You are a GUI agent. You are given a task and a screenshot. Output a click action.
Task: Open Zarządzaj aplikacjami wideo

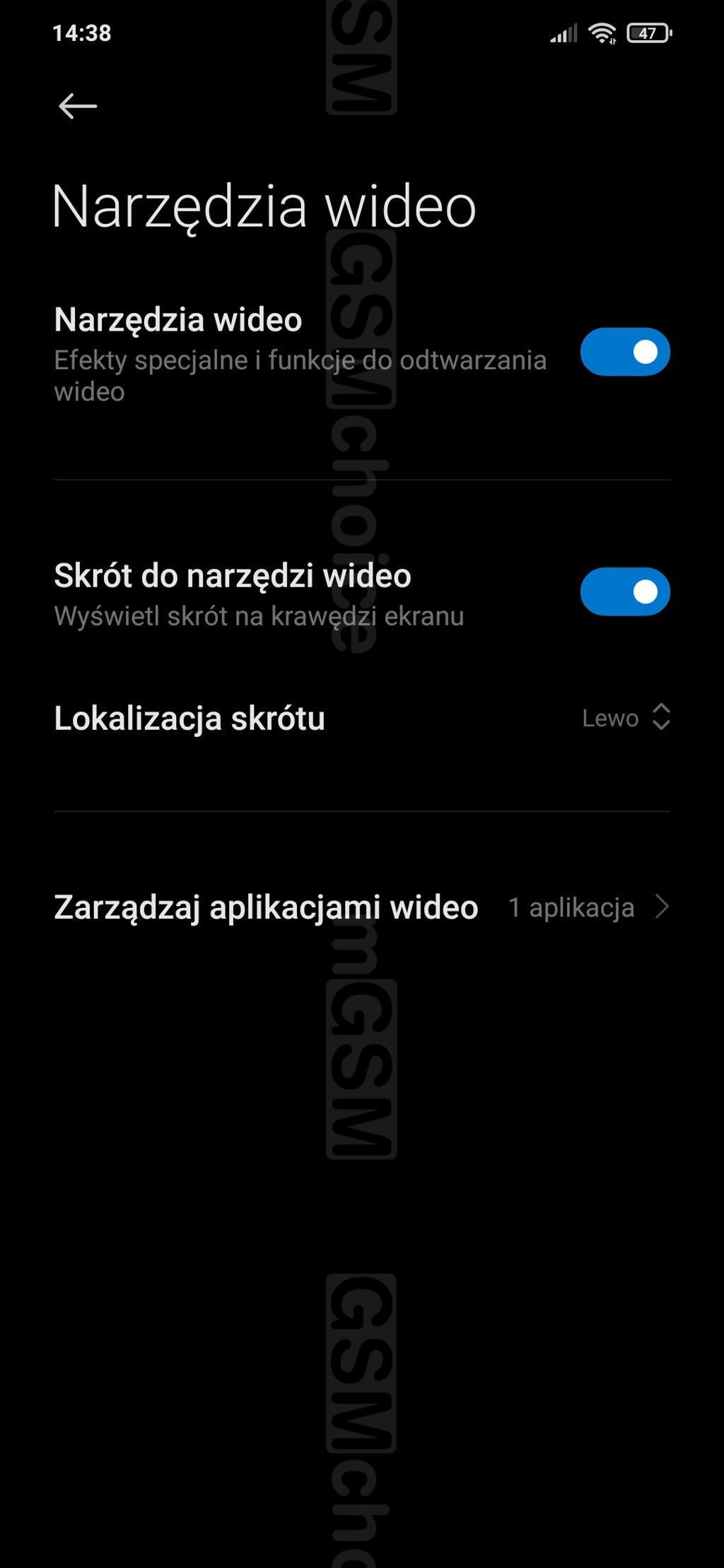point(361,907)
